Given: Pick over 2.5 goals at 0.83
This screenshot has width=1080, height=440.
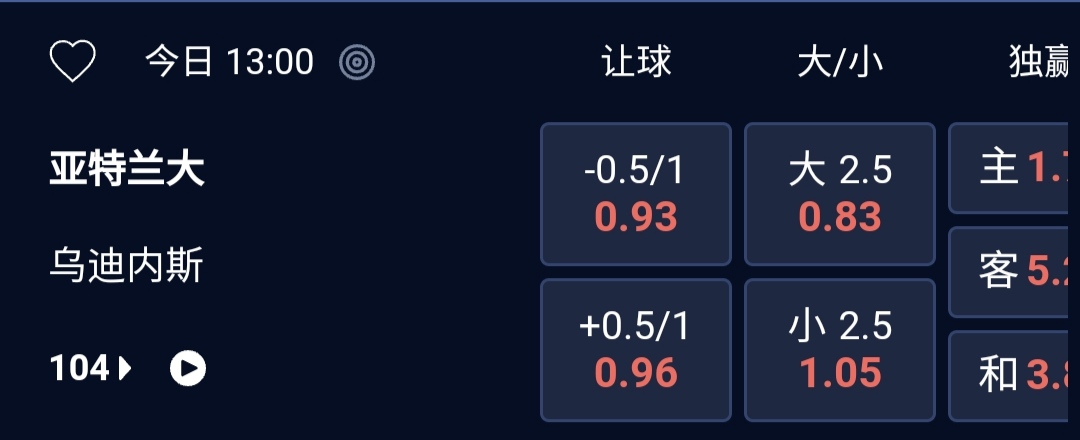Looking at the screenshot, I should click(x=839, y=194).
